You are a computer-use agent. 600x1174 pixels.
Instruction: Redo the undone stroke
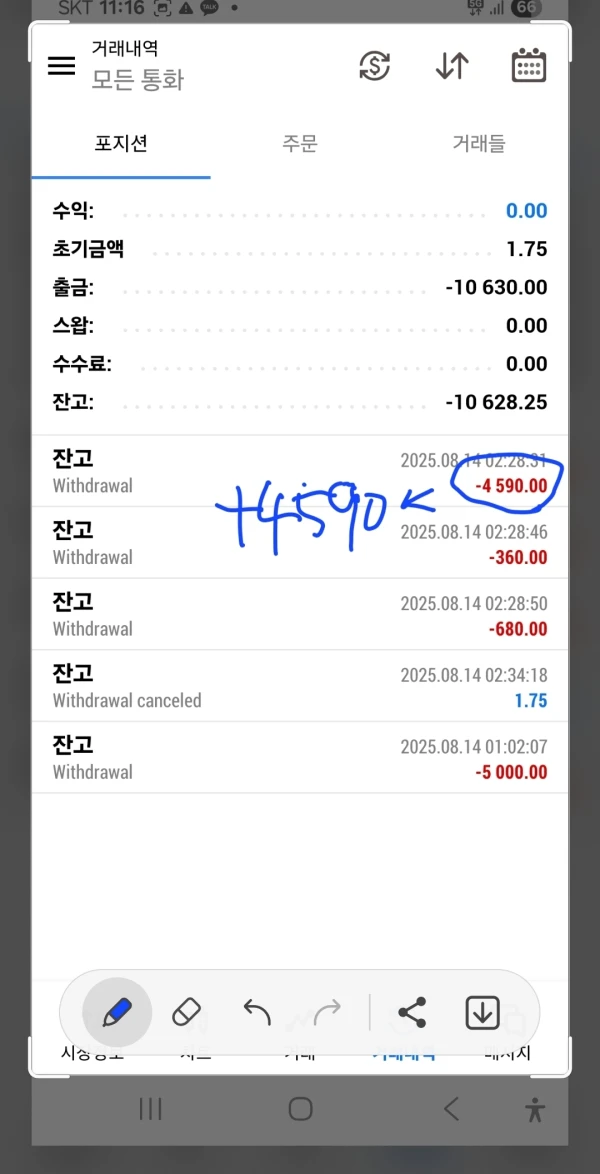(x=327, y=1012)
